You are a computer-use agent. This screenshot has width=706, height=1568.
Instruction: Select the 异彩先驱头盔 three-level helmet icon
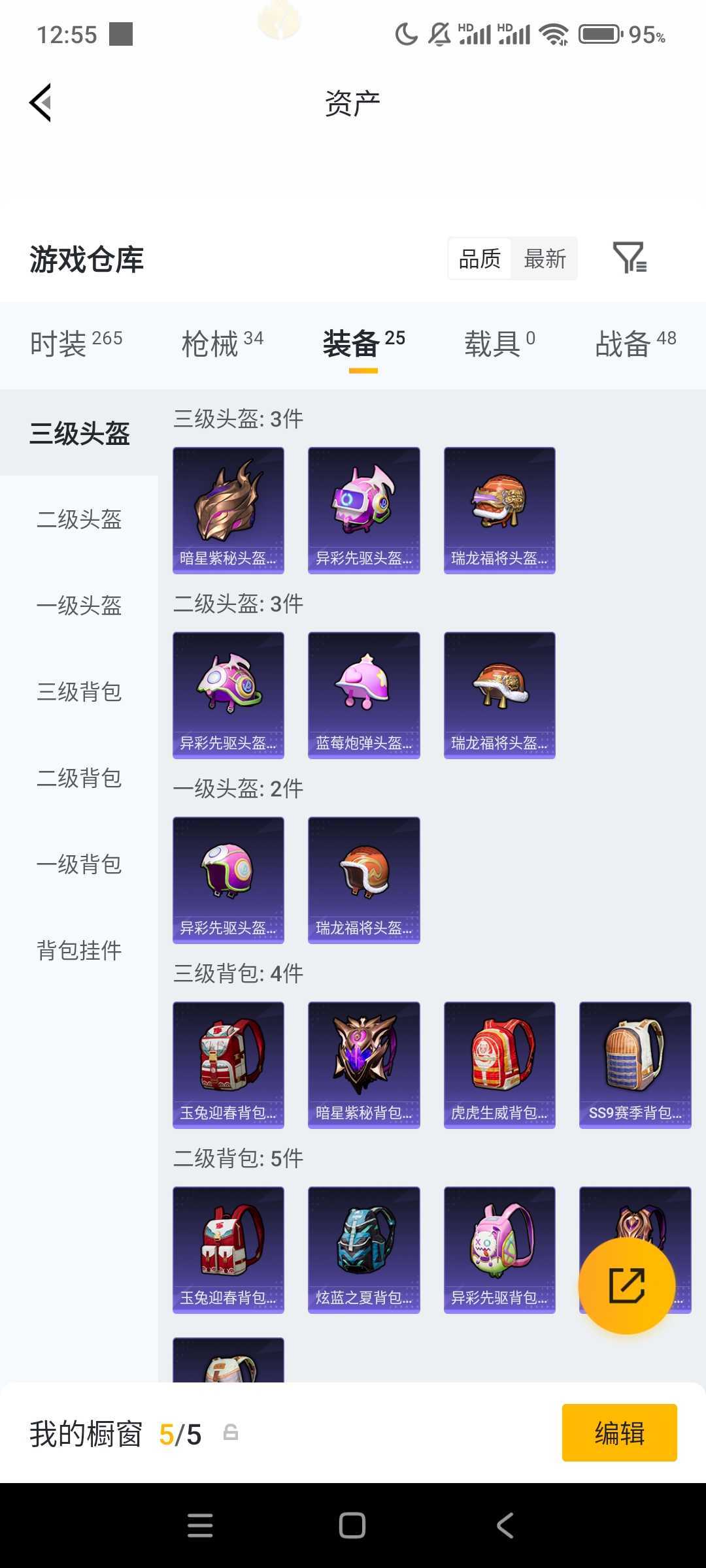point(363,510)
